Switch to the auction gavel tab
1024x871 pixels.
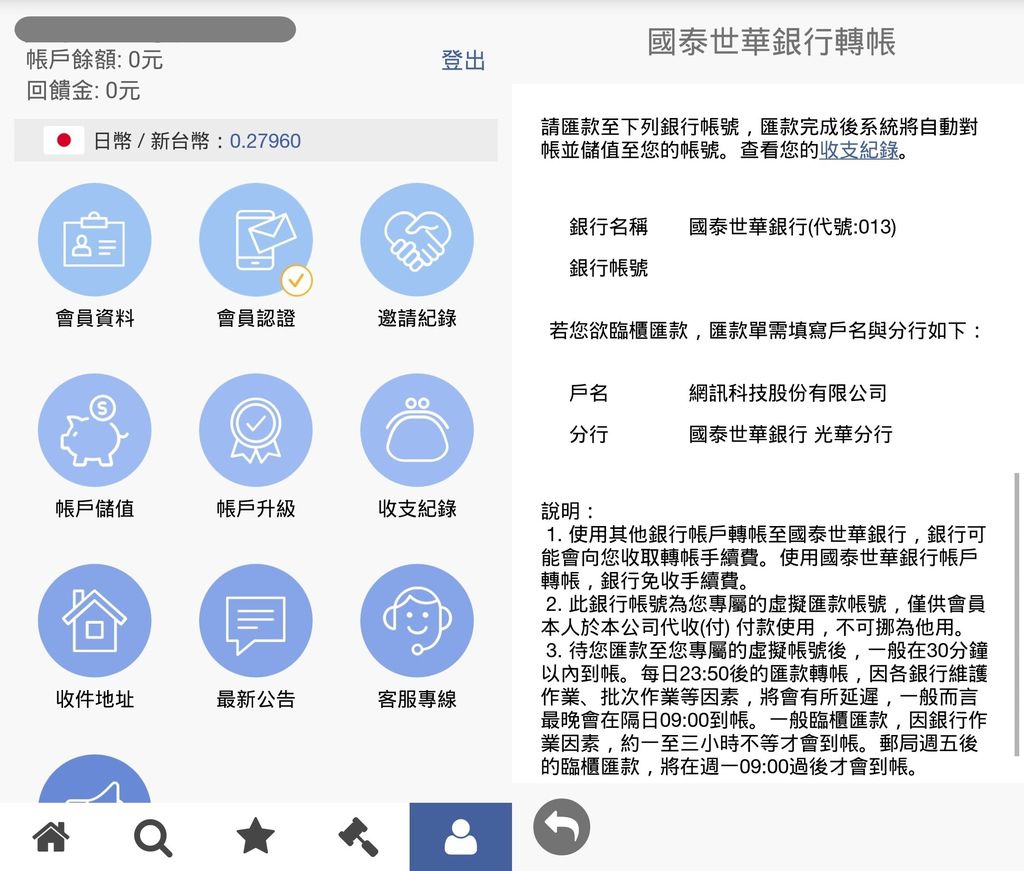pyautogui.click(x=358, y=837)
